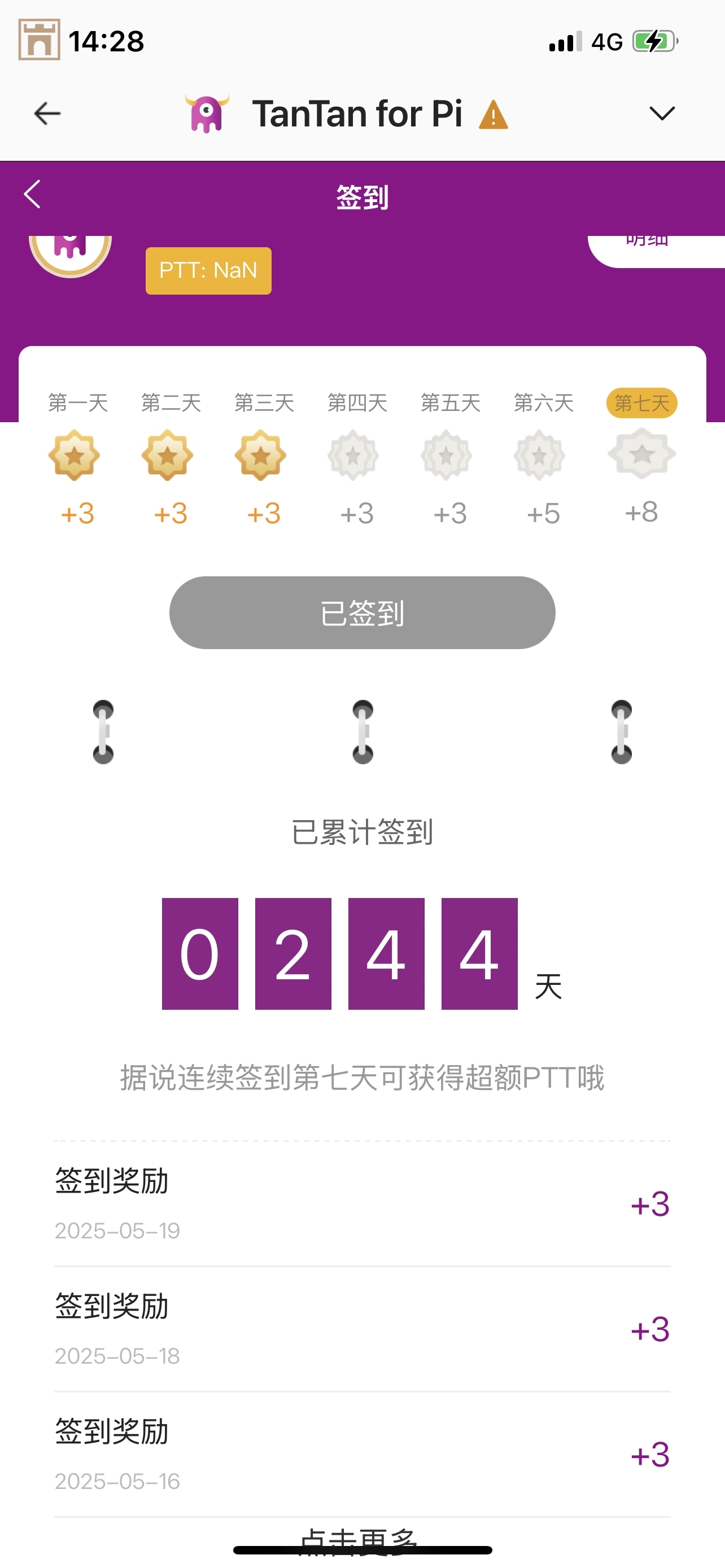Viewport: 725px width, 1568px height.
Task: Return from the 签到 page via the white chevron
Action: point(32,195)
